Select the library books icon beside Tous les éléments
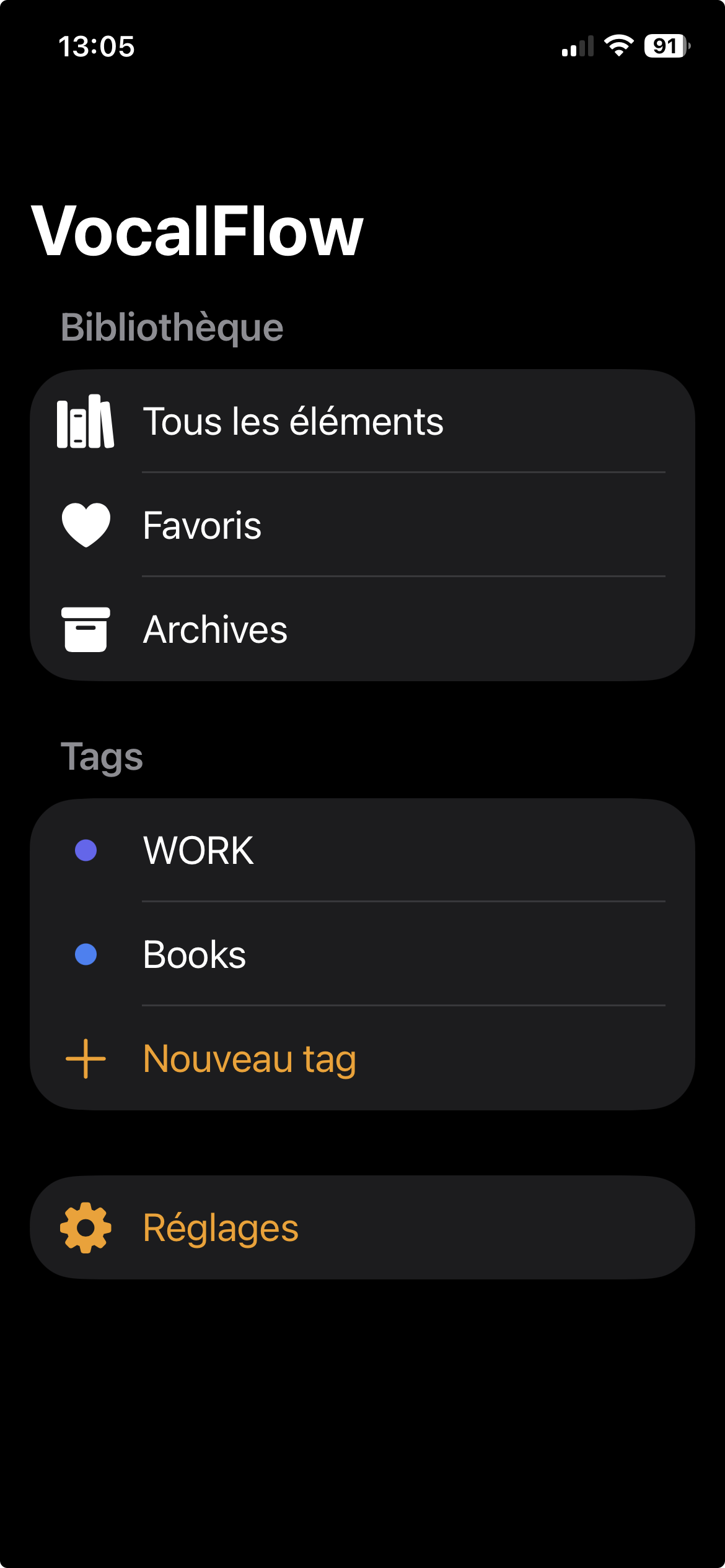The height and width of the screenshot is (1568, 725). pyautogui.click(x=85, y=423)
